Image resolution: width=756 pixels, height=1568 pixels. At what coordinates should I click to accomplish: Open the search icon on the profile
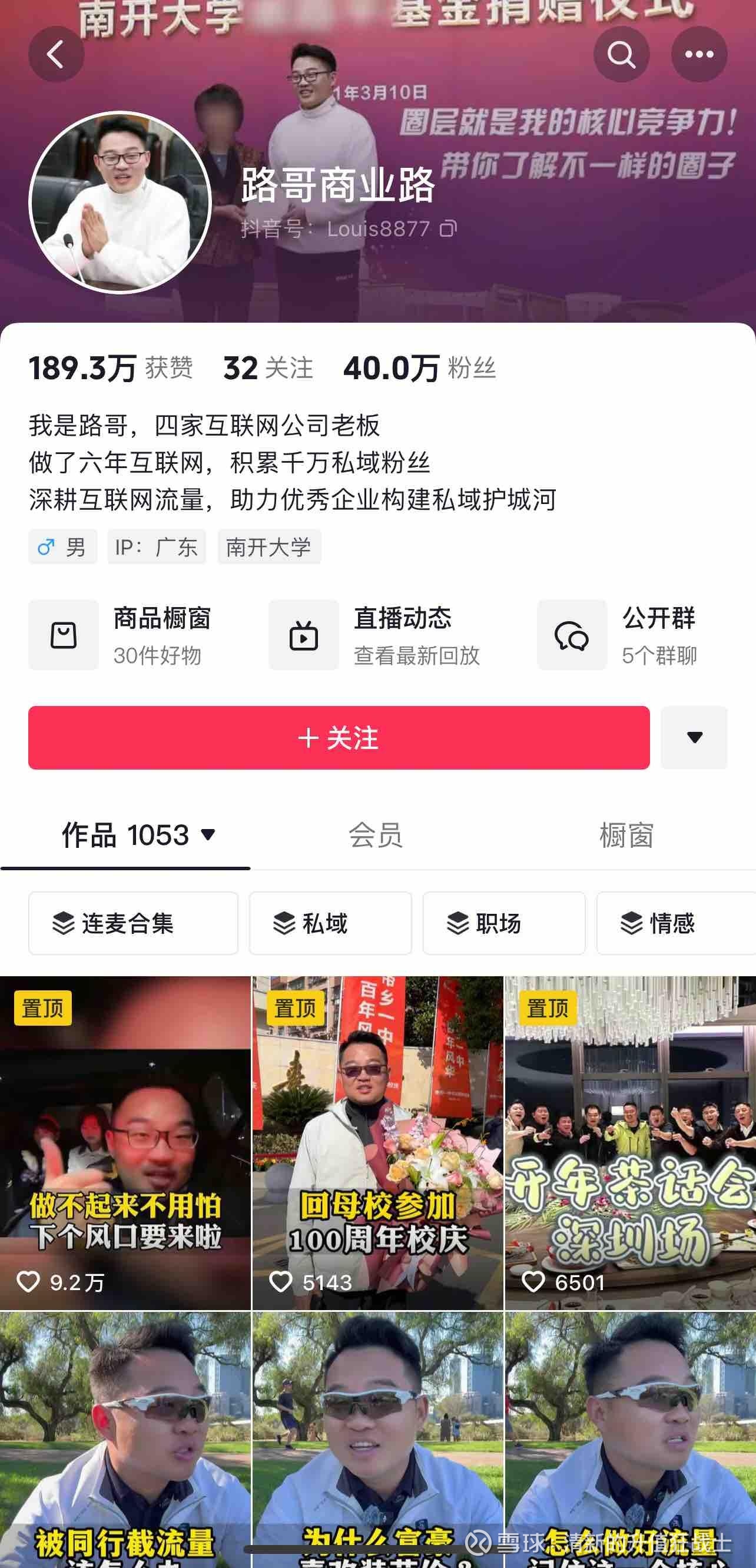pyautogui.click(x=622, y=54)
